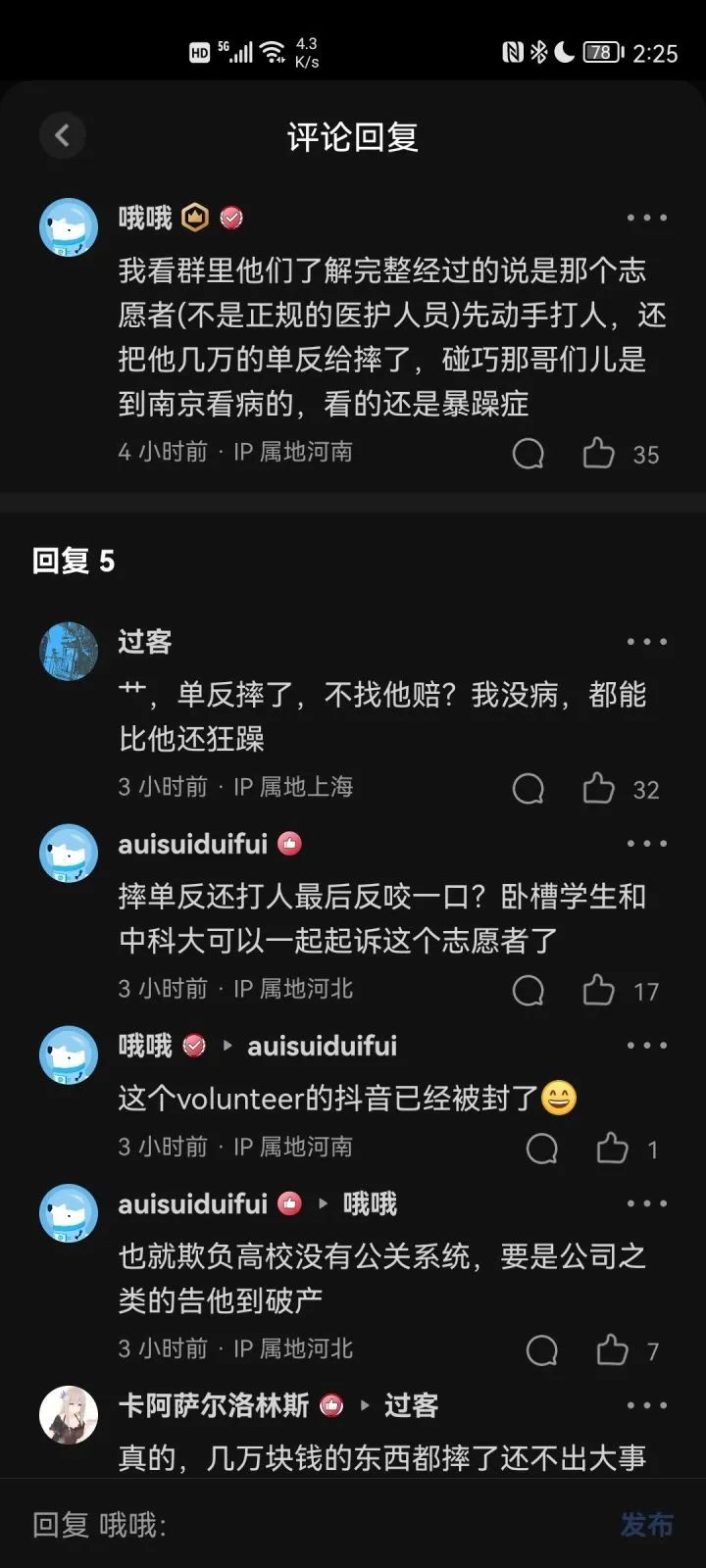The height and width of the screenshot is (1568, 706).
Task: Tap the comment icon under 过客's reply
Action: (528, 788)
